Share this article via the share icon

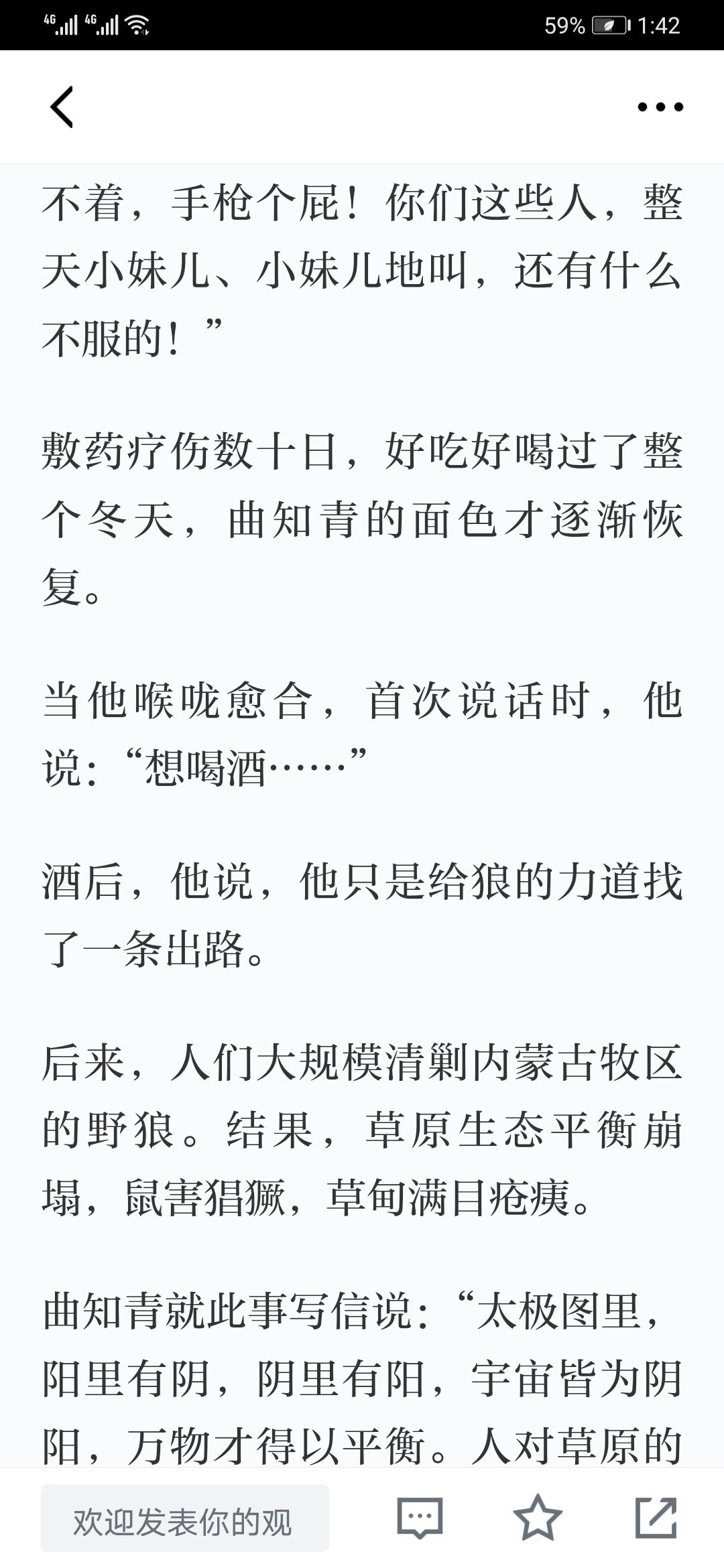[655, 1518]
